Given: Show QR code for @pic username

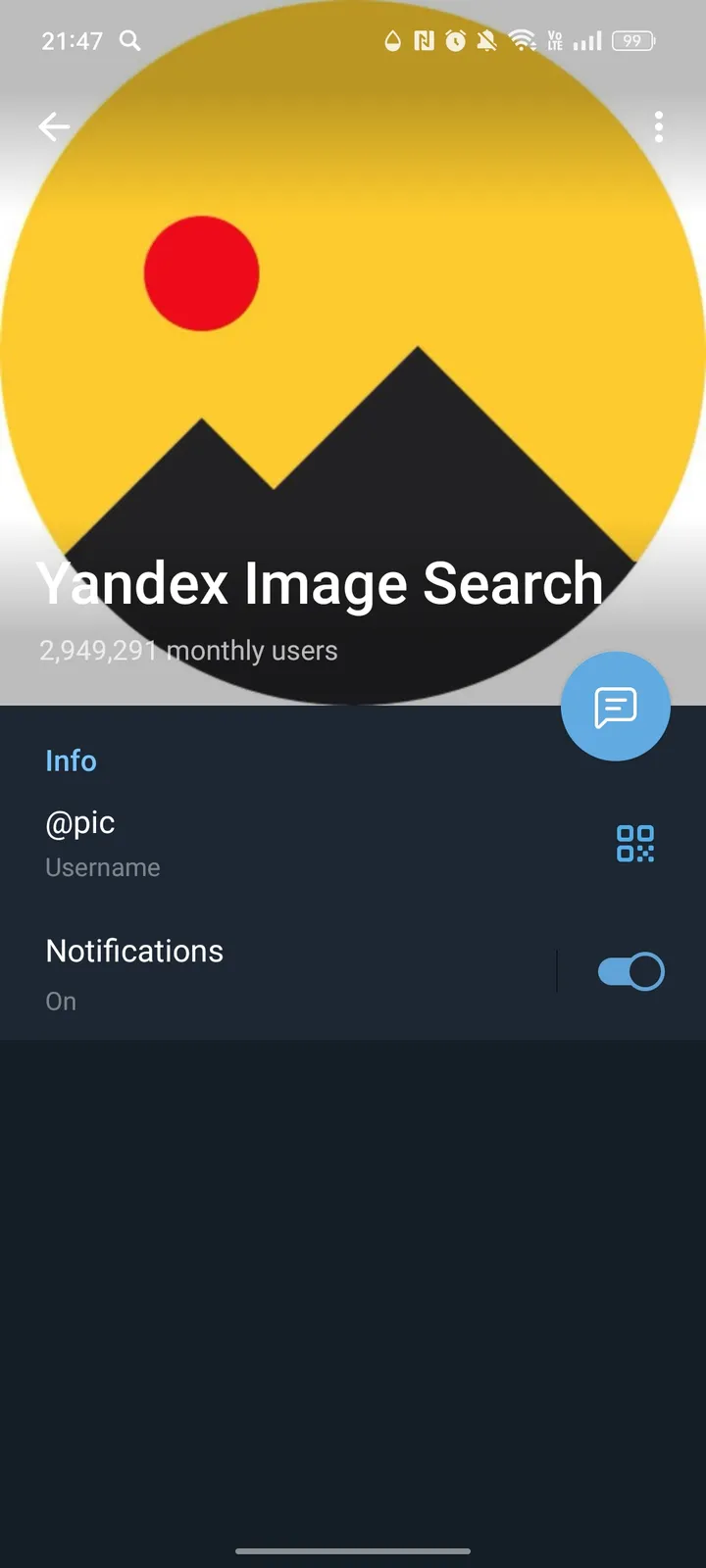Looking at the screenshot, I should [634, 843].
